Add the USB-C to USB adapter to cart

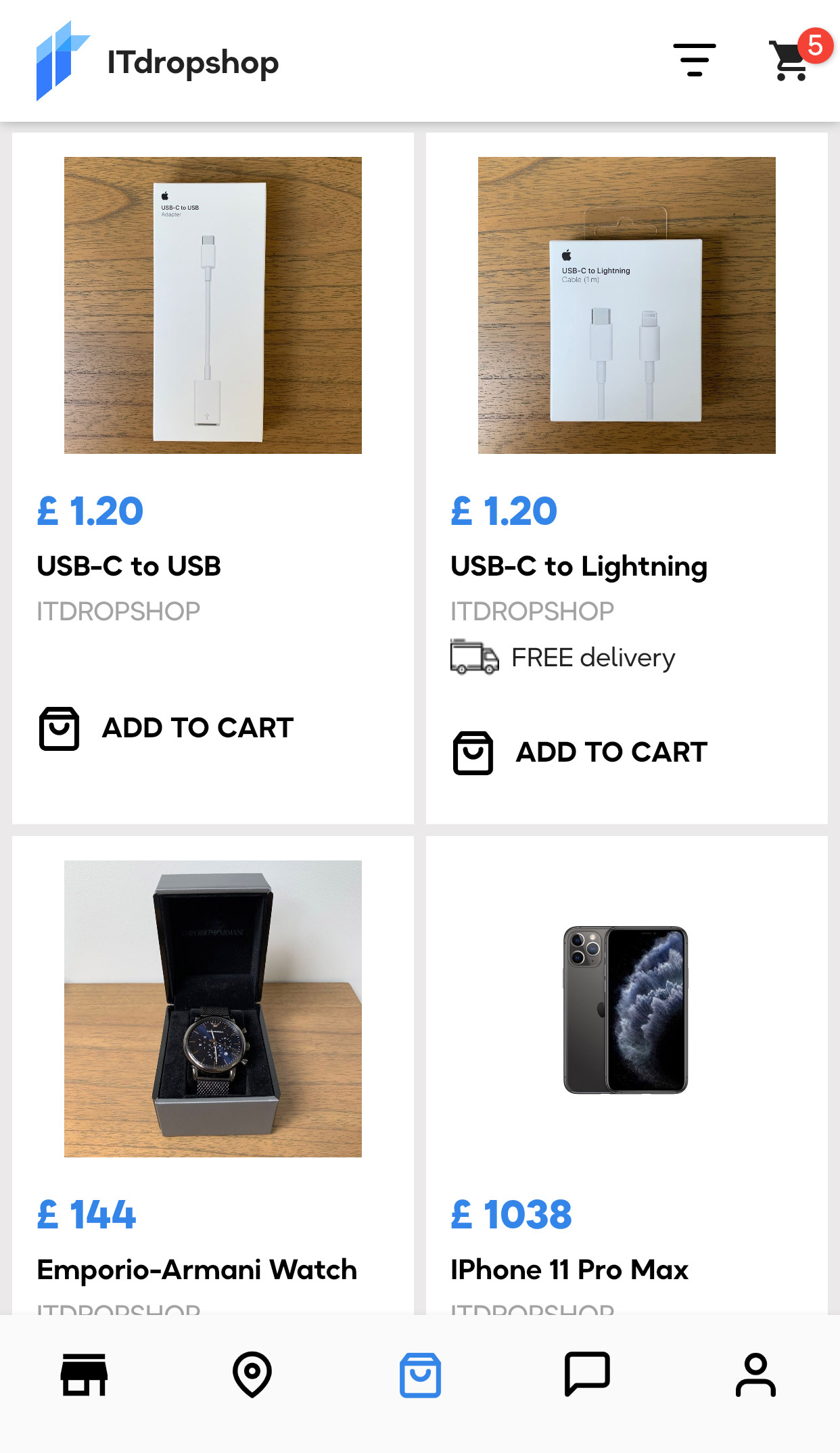tap(164, 728)
